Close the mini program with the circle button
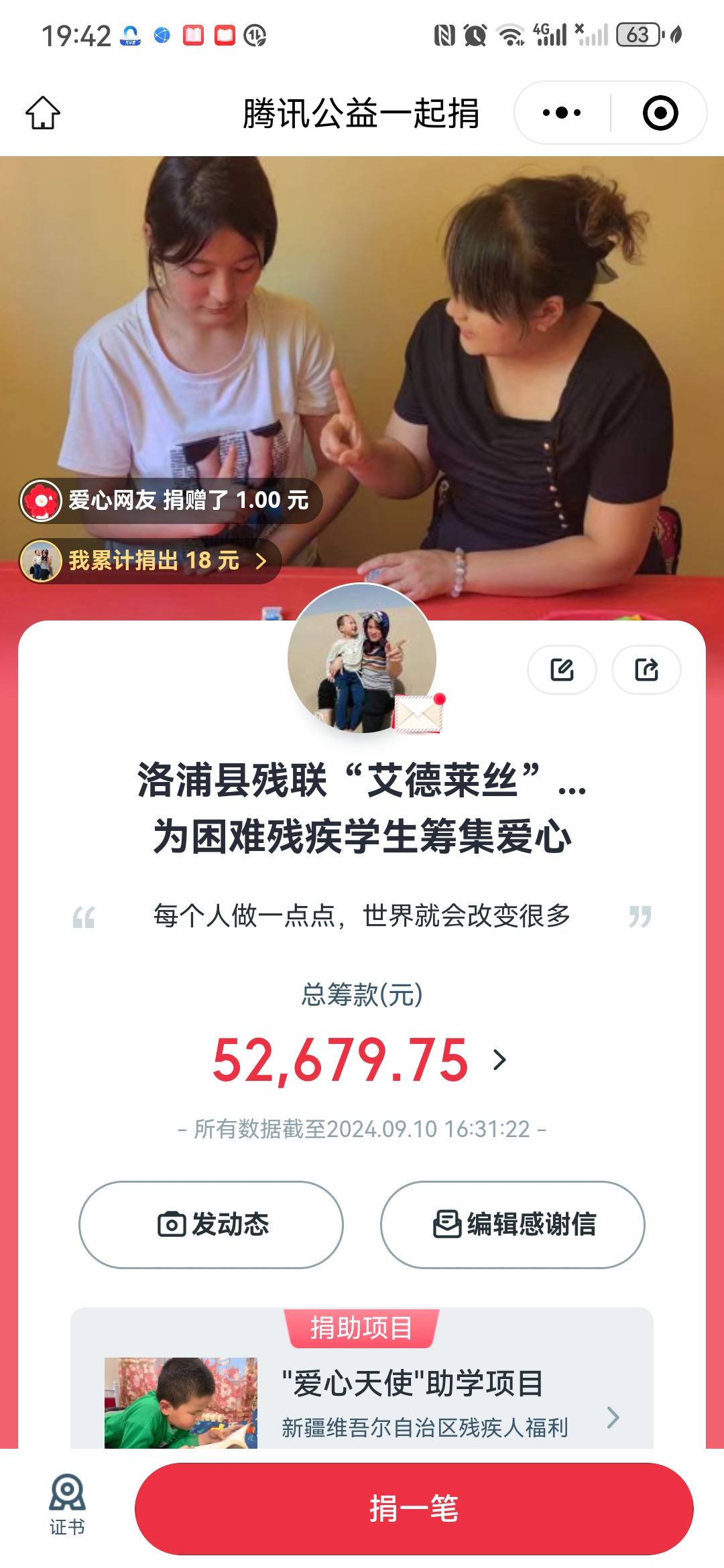724x1568 pixels. [660, 113]
